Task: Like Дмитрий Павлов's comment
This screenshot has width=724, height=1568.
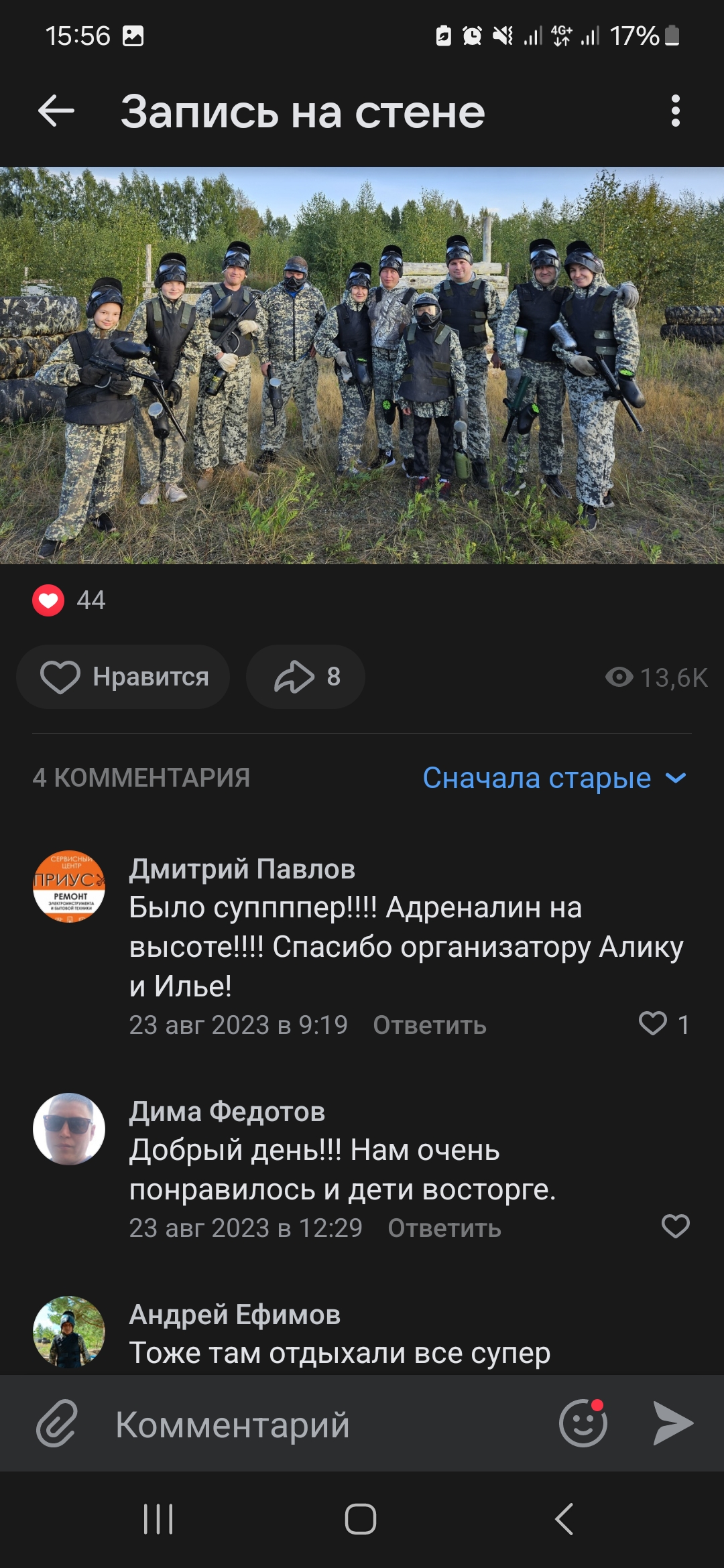Action: click(x=653, y=1023)
